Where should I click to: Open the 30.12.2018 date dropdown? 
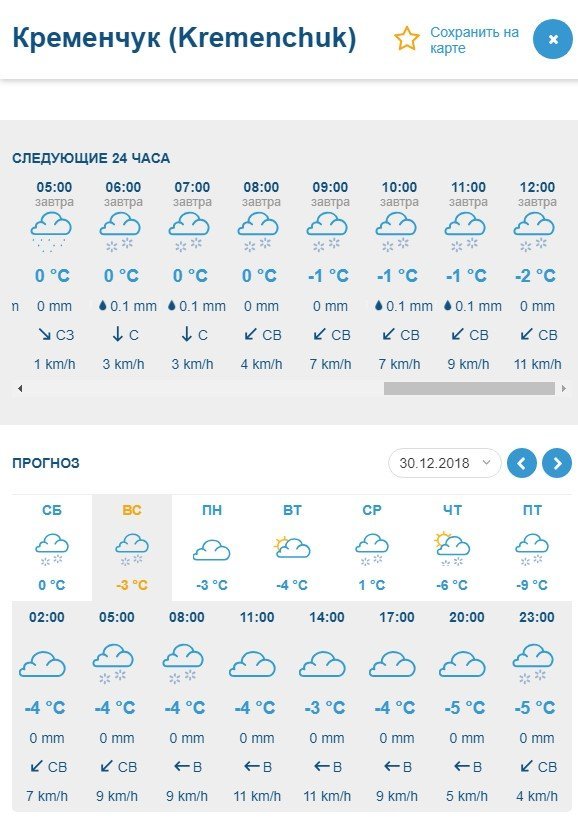(x=445, y=463)
